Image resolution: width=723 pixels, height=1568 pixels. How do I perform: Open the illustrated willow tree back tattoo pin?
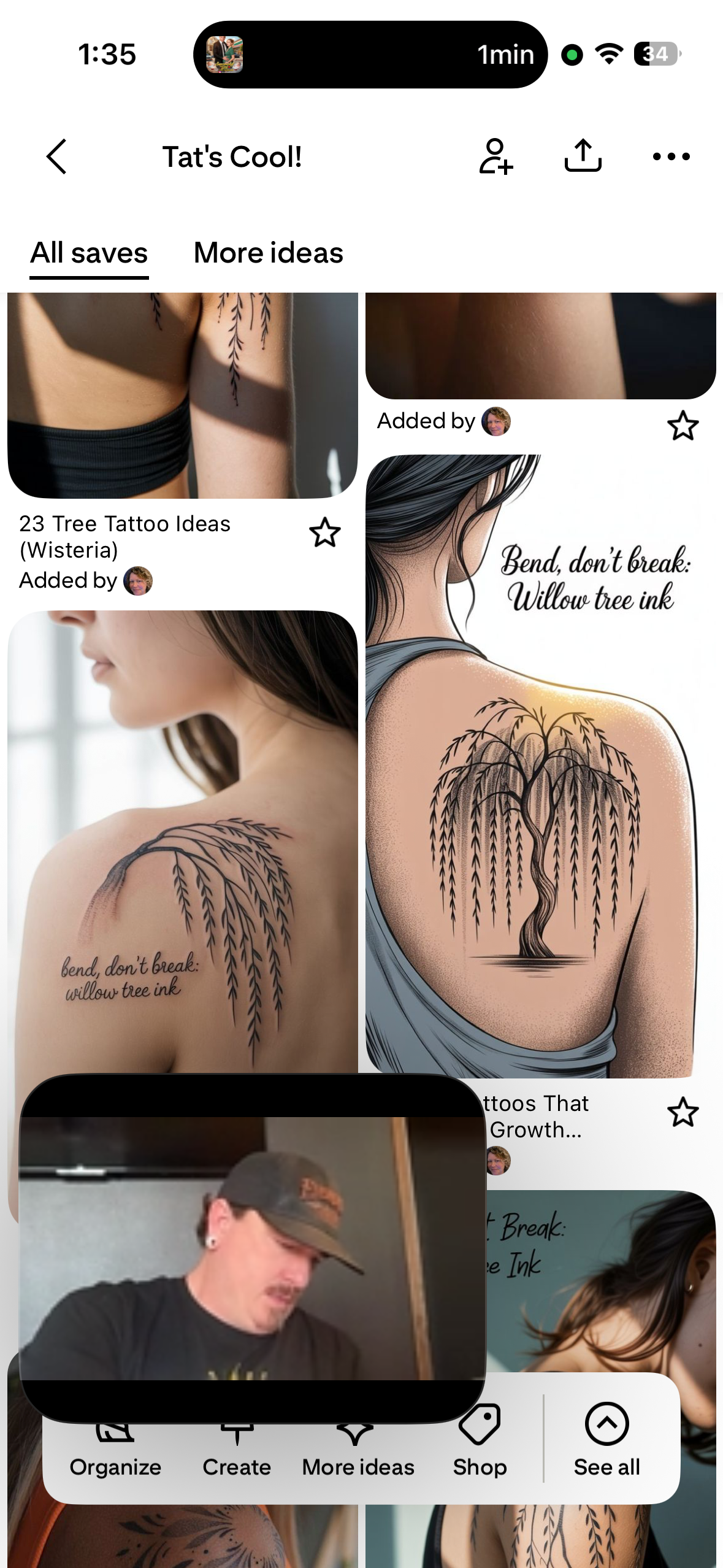[x=540, y=767]
